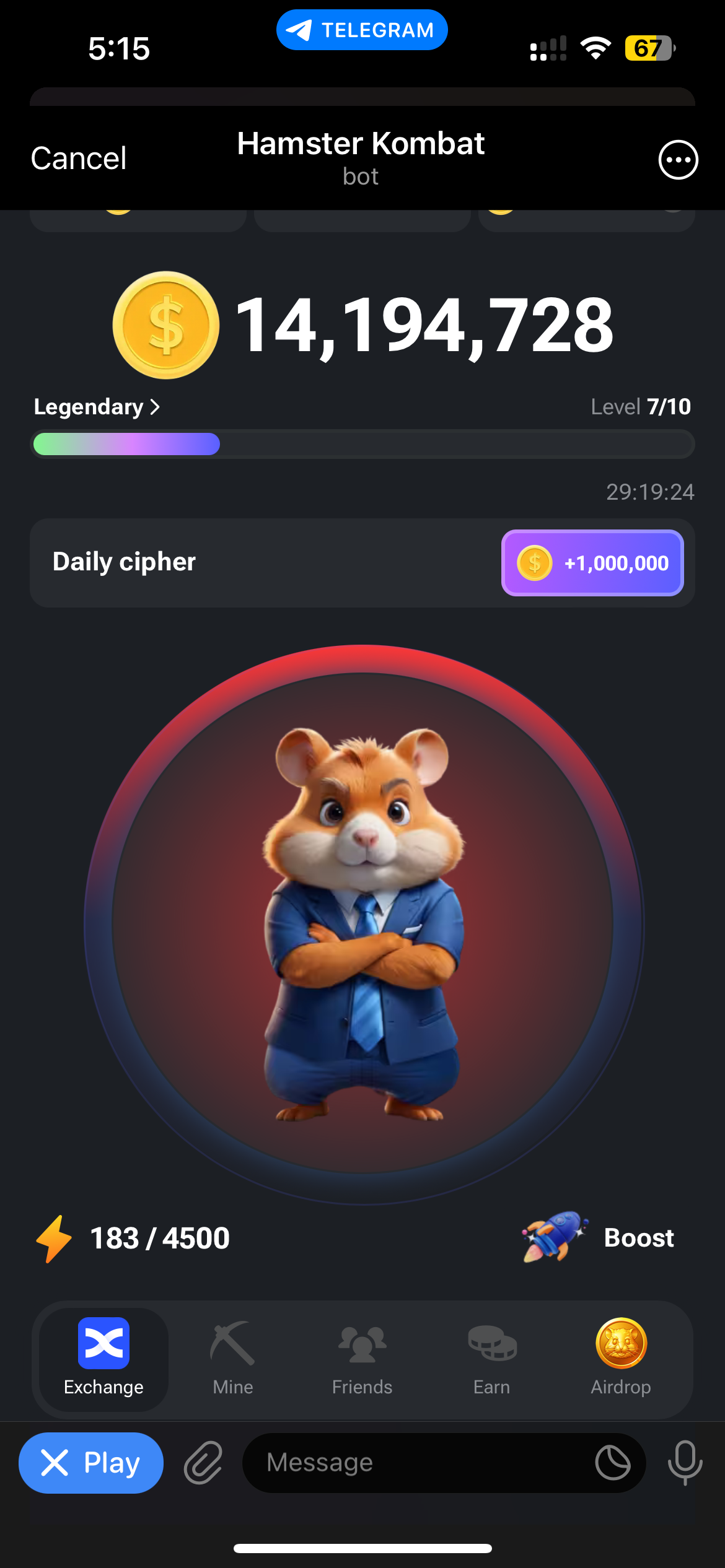Open the Airdrop tab
The width and height of the screenshot is (725, 1568).
[621, 1357]
